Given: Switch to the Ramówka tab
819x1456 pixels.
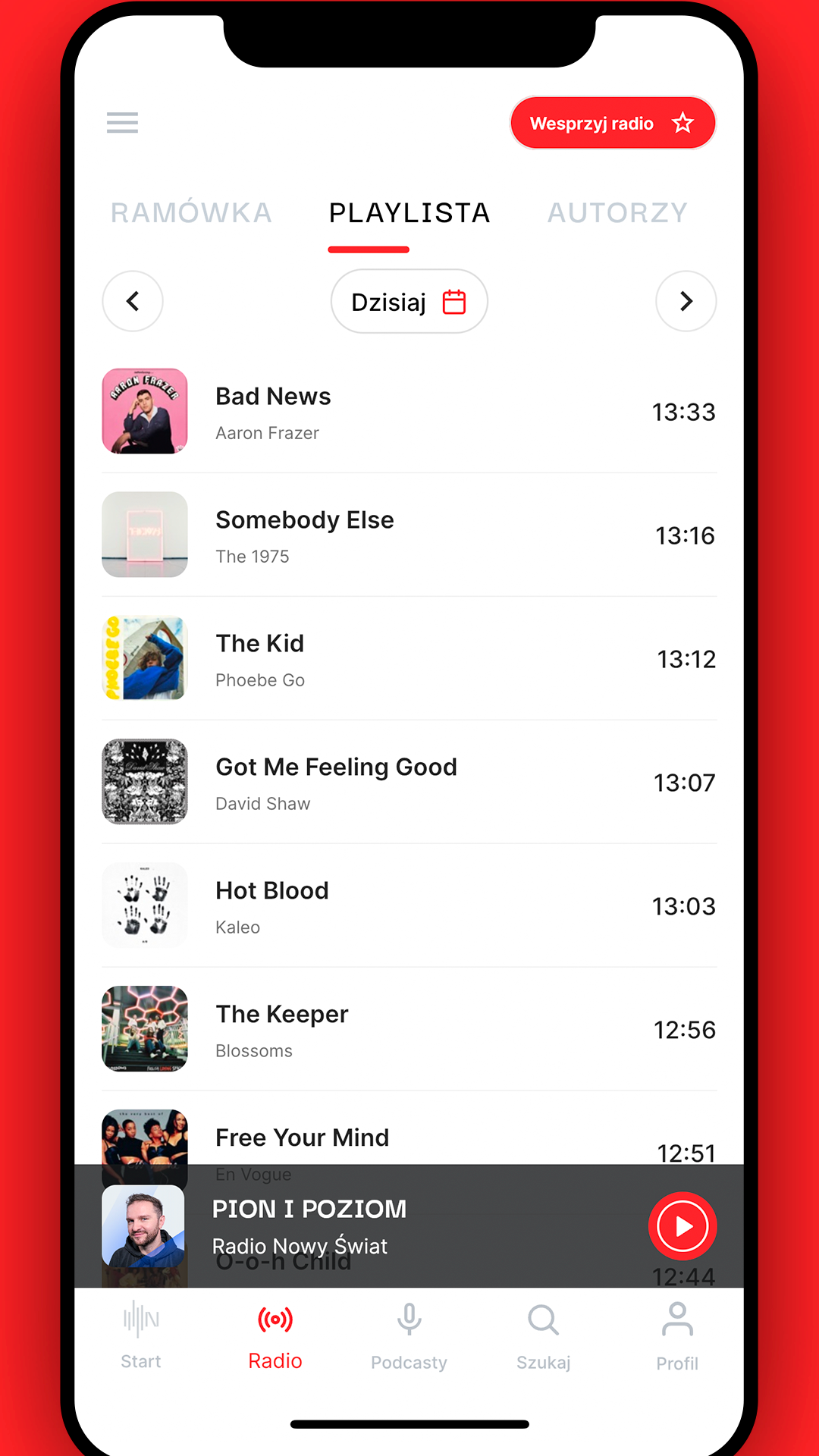Looking at the screenshot, I should tap(191, 213).
